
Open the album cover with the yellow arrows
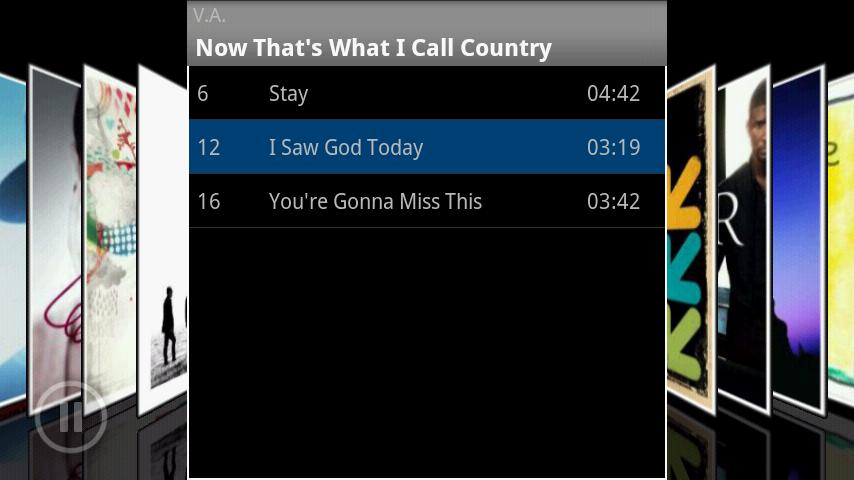tap(690, 240)
